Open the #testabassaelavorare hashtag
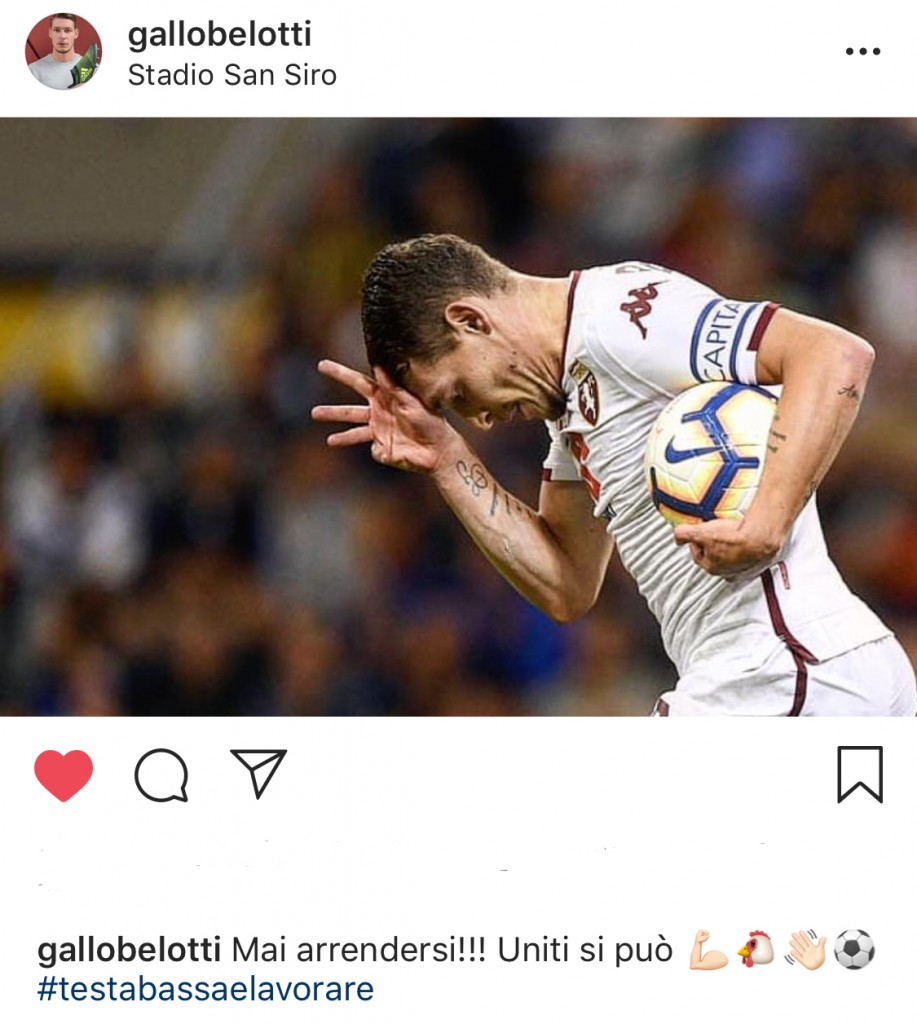This screenshot has width=917, height=1024. point(205,989)
